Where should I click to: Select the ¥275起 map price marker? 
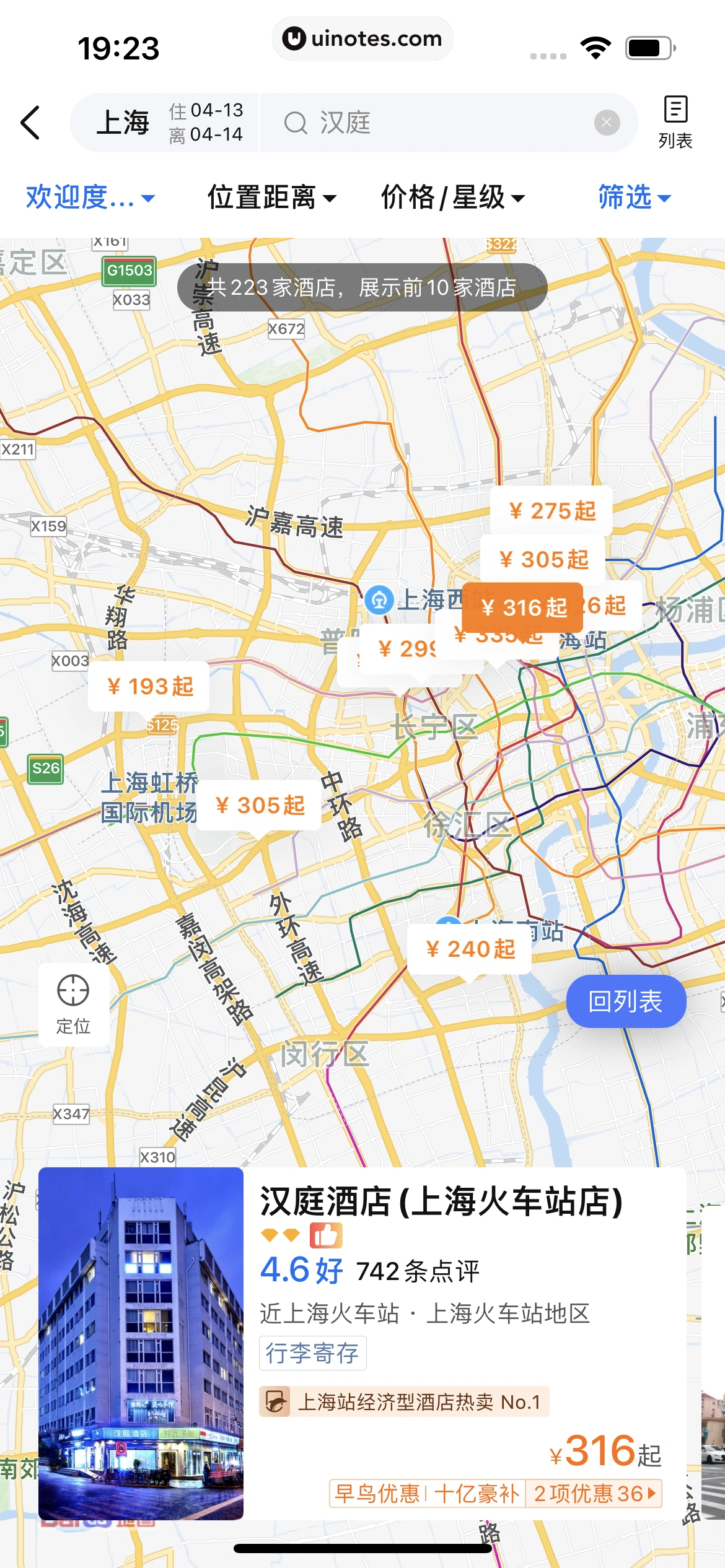coord(551,511)
